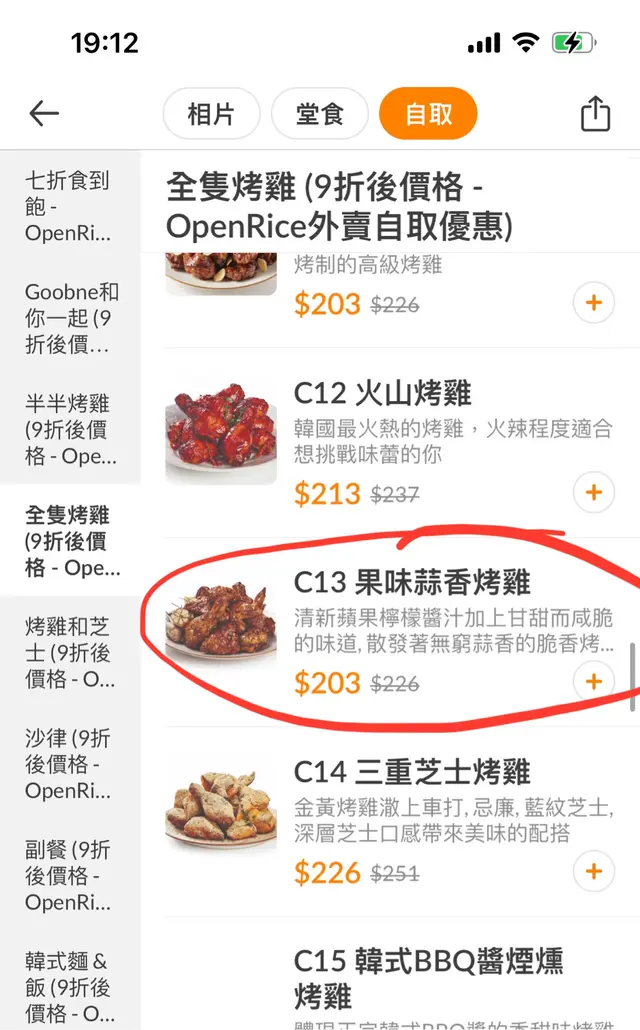This screenshot has width=640, height=1030.
Task: Open the 韓式麵 & 飯 category
Action: click(70, 987)
